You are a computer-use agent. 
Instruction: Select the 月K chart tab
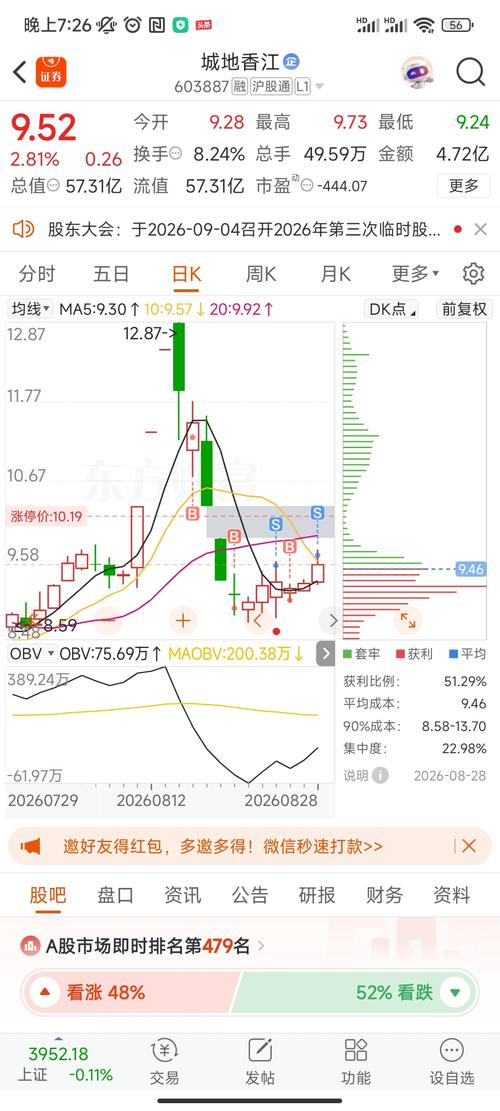point(336,273)
